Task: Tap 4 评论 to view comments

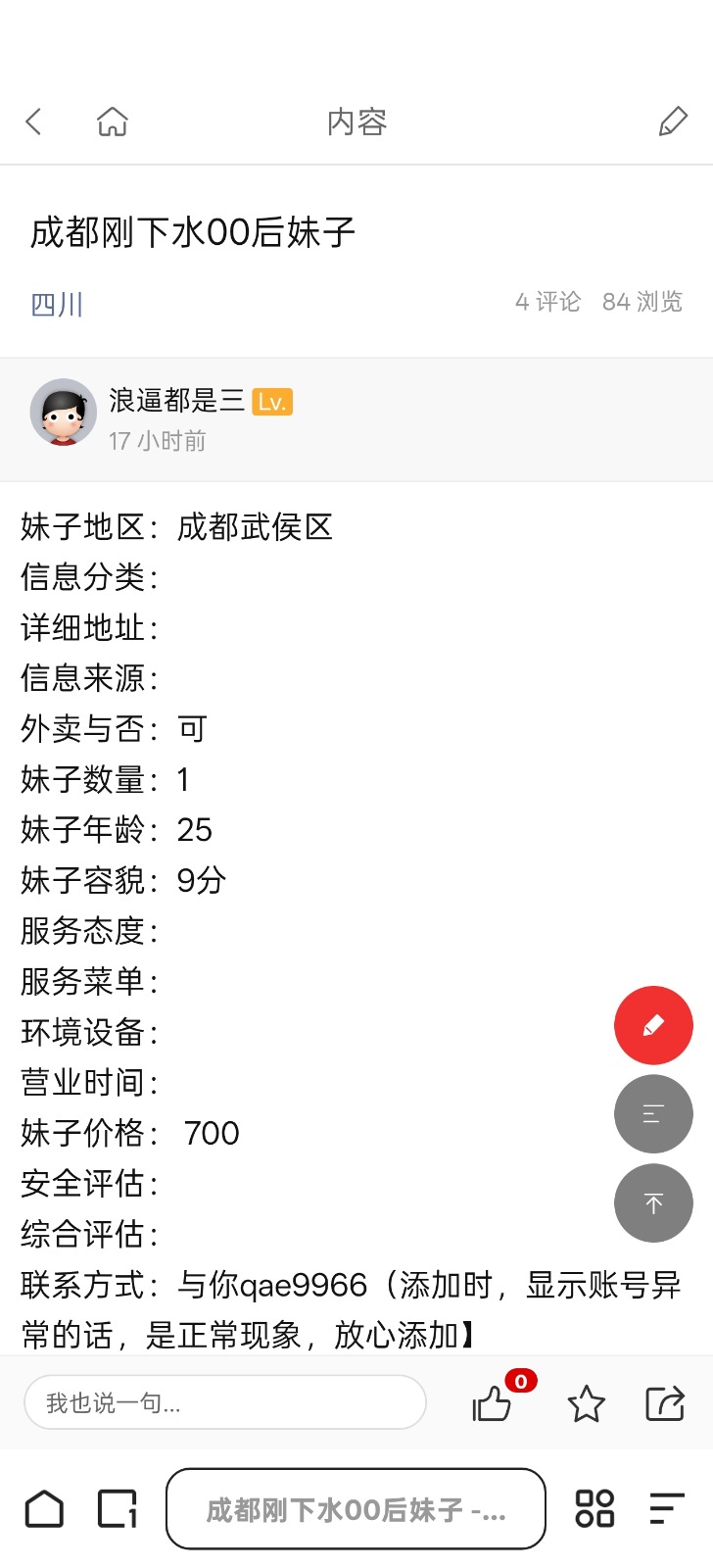Action: coord(546,302)
